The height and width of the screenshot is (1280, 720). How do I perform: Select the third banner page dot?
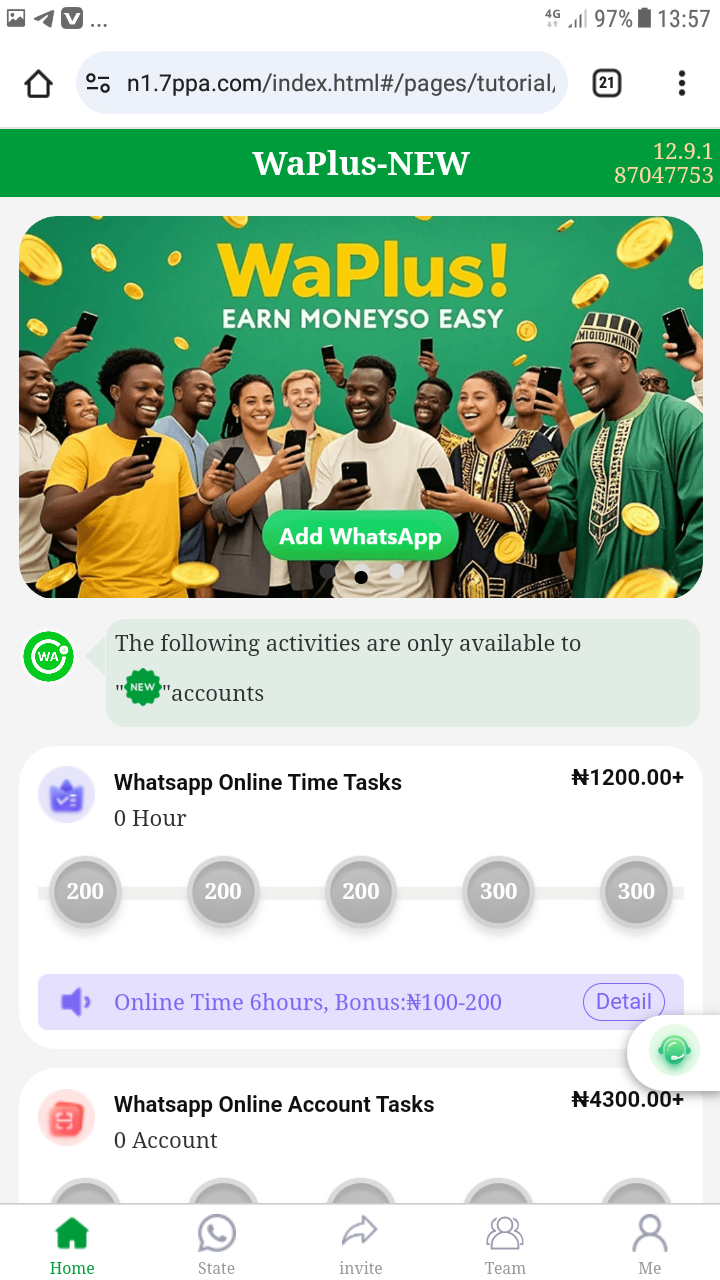point(397,572)
